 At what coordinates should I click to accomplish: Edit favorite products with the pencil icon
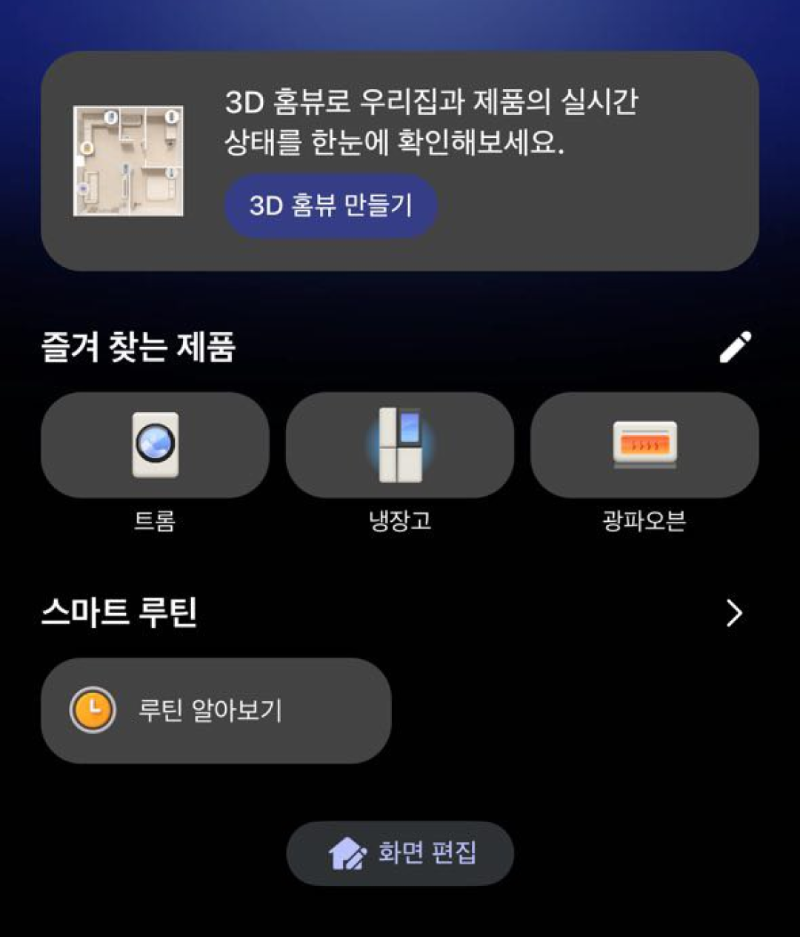point(735,347)
